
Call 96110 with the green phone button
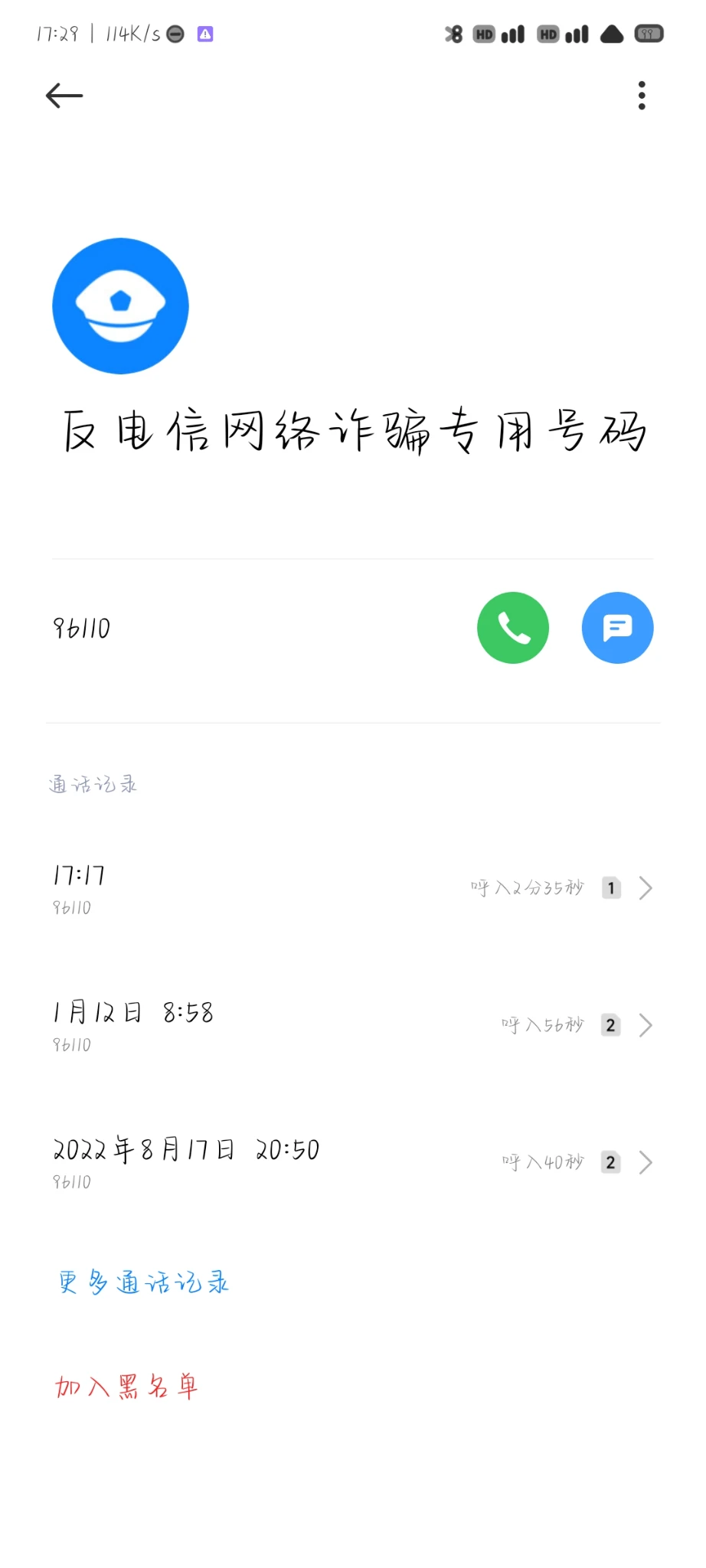(512, 628)
